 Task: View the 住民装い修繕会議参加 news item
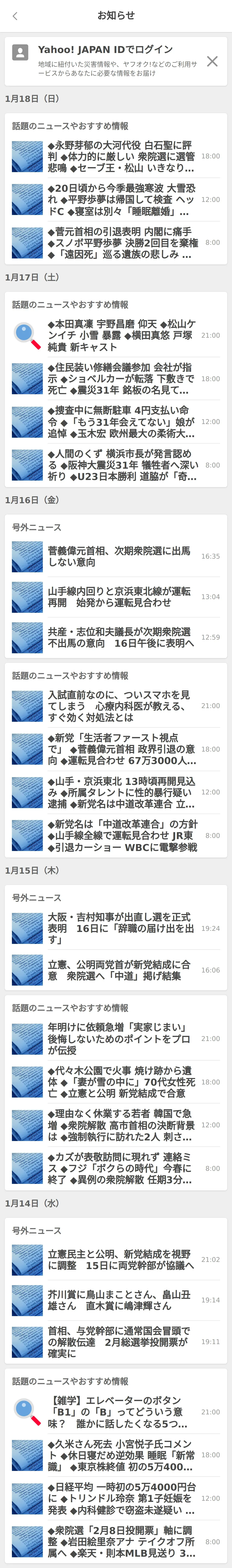[122, 379]
